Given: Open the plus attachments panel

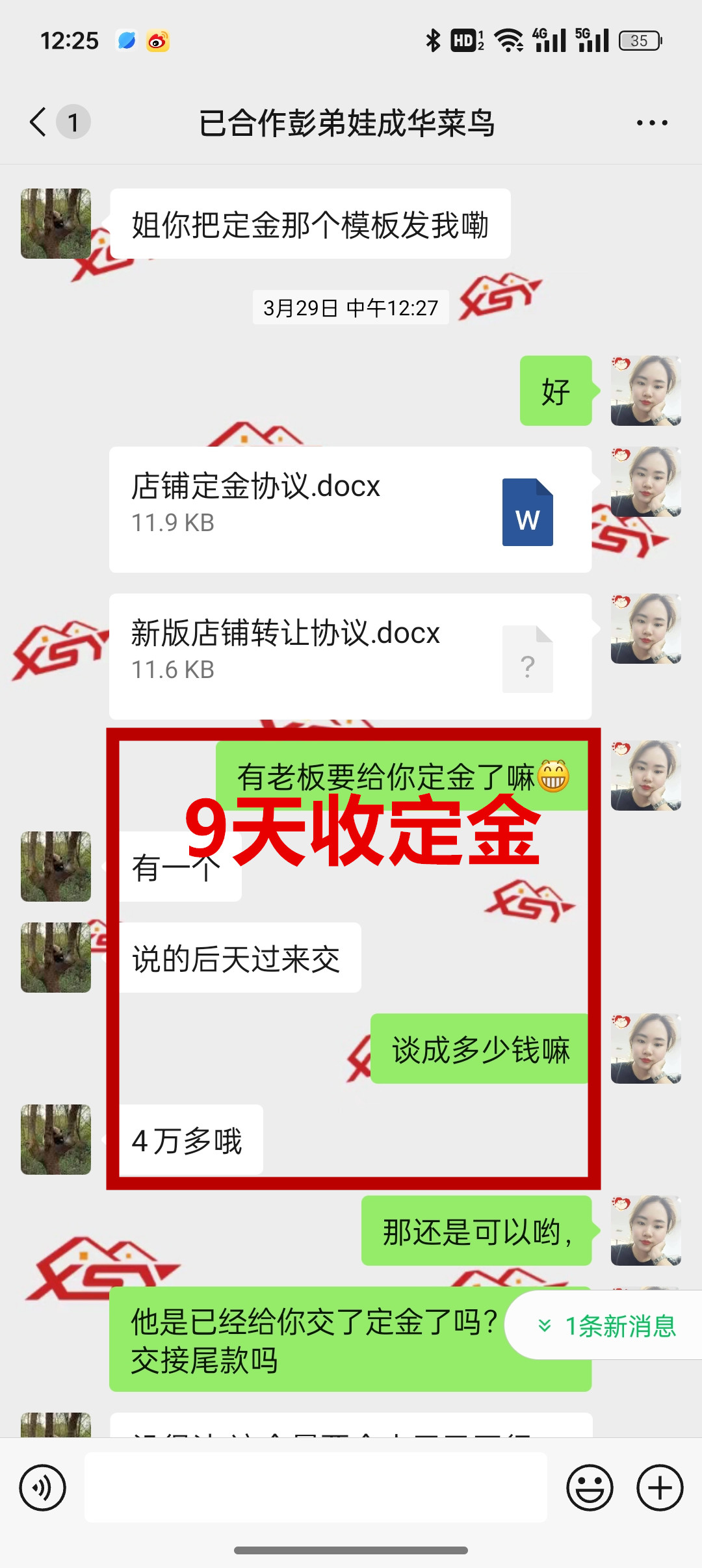Looking at the screenshot, I should point(660,1487).
